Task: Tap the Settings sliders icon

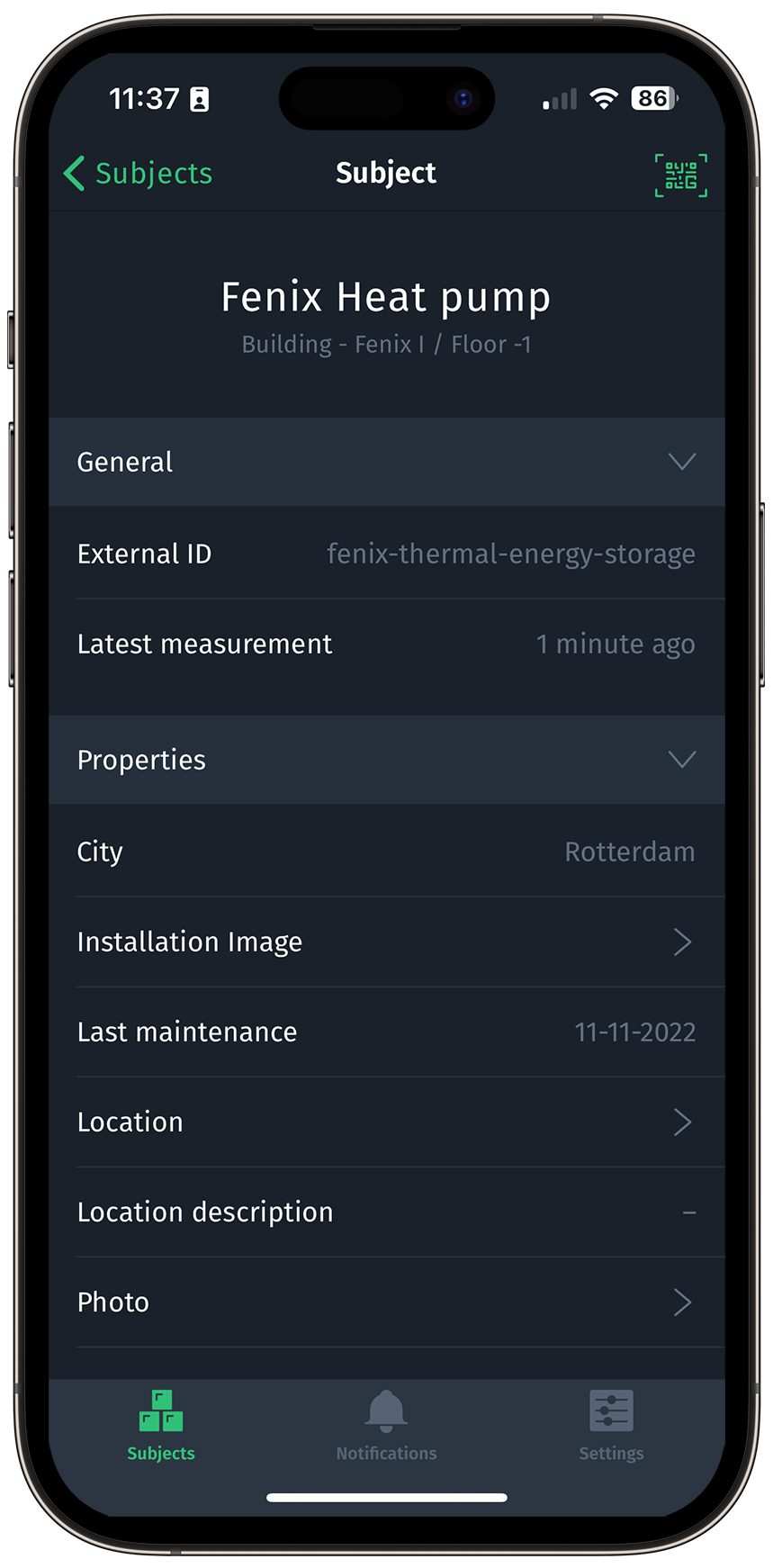Action: (x=611, y=1410)
